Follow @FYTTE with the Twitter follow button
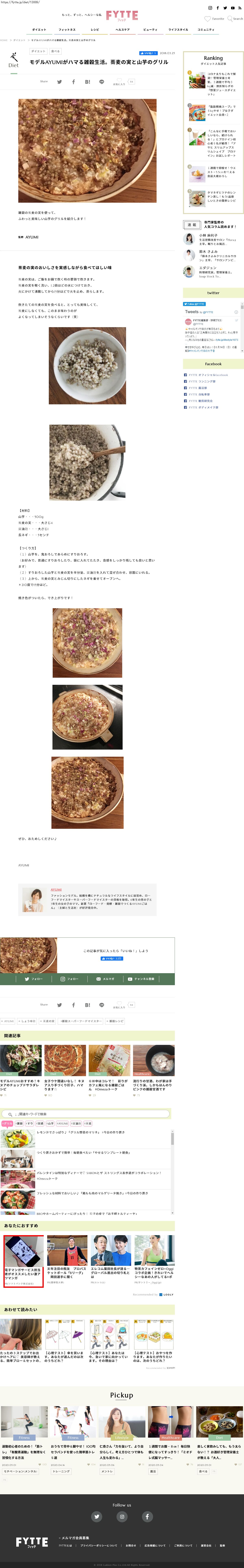Viewport: 244px width, 1568px height. 194,304
